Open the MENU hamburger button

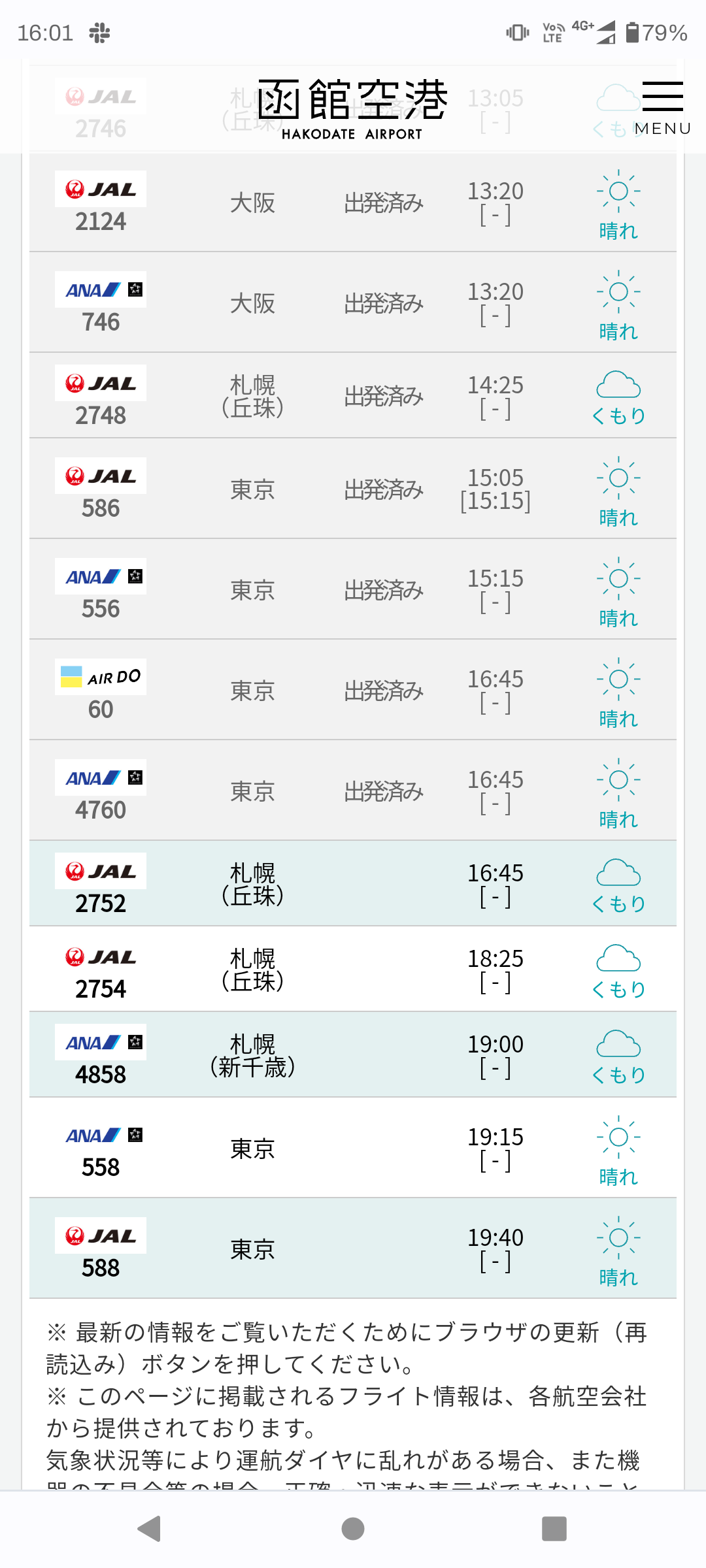(663, 108)
